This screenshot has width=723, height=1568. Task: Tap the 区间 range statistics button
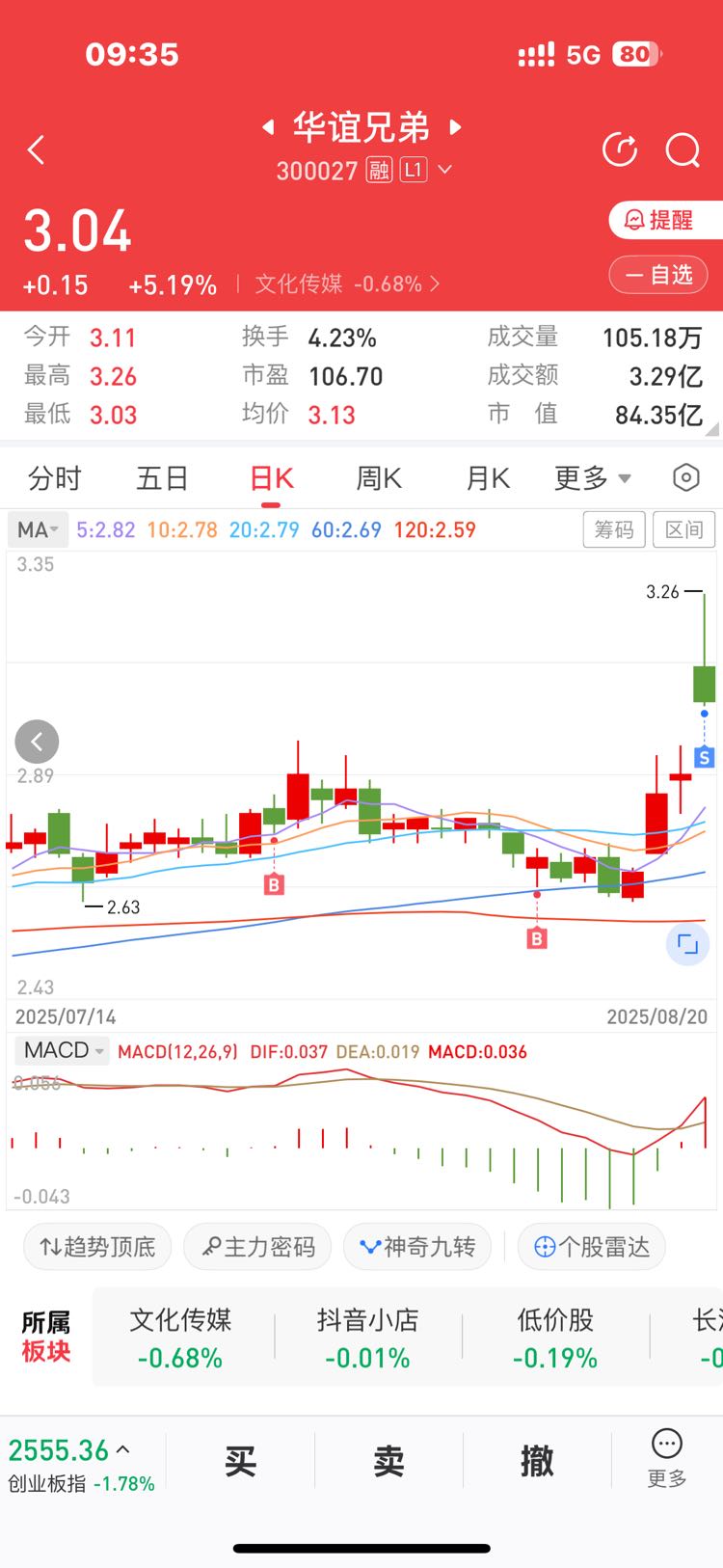click(684, 529)
